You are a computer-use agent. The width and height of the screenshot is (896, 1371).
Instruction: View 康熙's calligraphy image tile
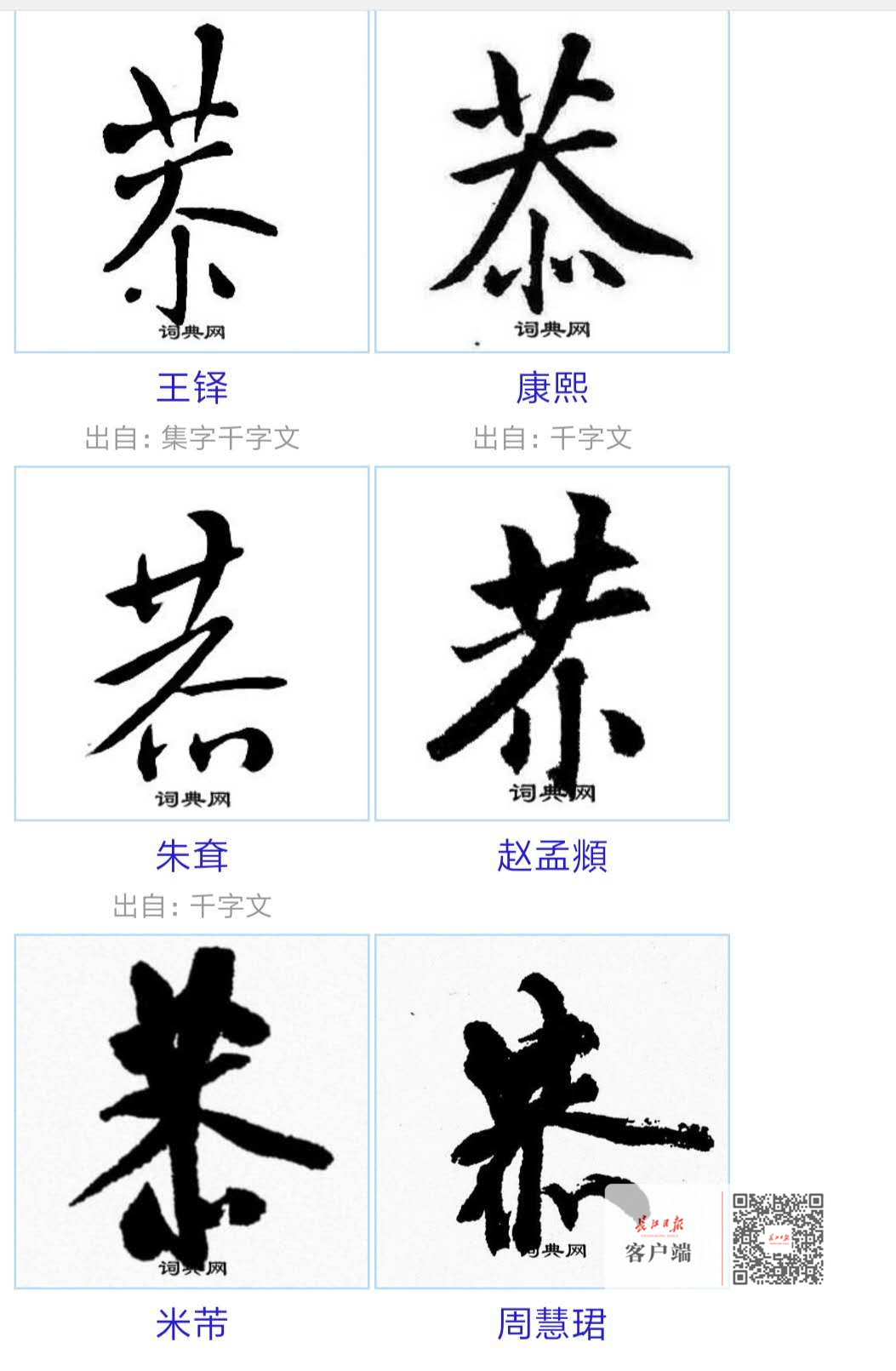(551, 180)
